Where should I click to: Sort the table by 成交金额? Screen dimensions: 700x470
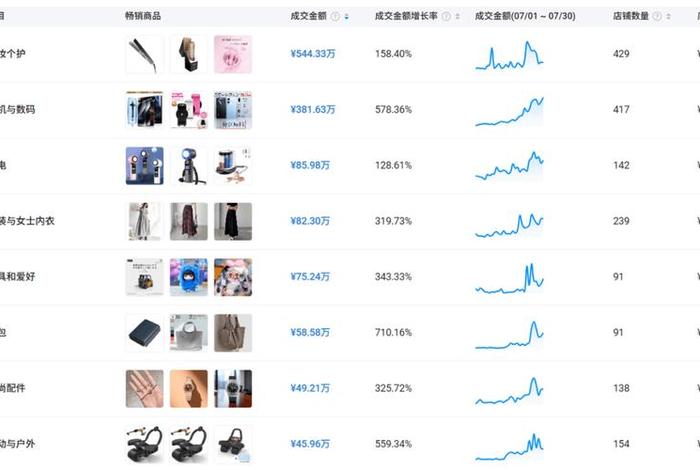pyautogui.click(x=346, y=16)
